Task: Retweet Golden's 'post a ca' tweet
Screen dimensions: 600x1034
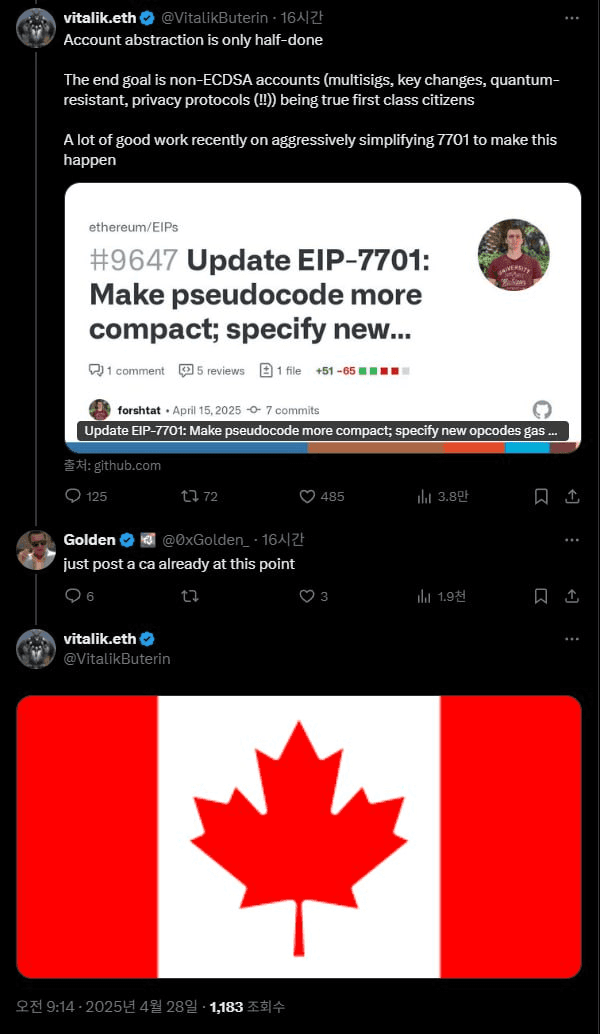Action: (189, 596)
